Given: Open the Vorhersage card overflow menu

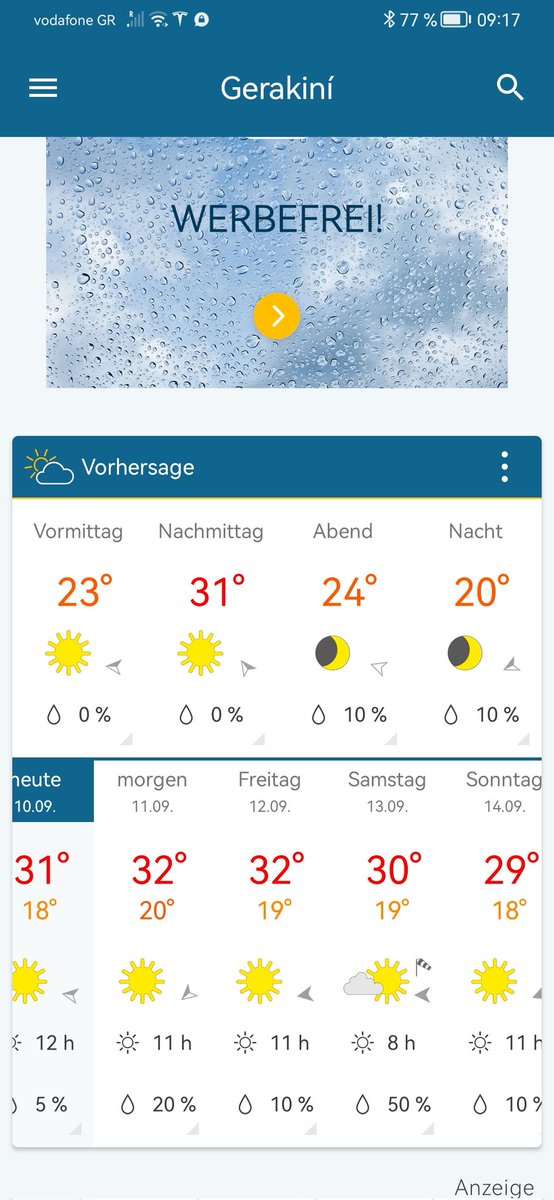Looking at the screenshot, I should click(505, 467).
